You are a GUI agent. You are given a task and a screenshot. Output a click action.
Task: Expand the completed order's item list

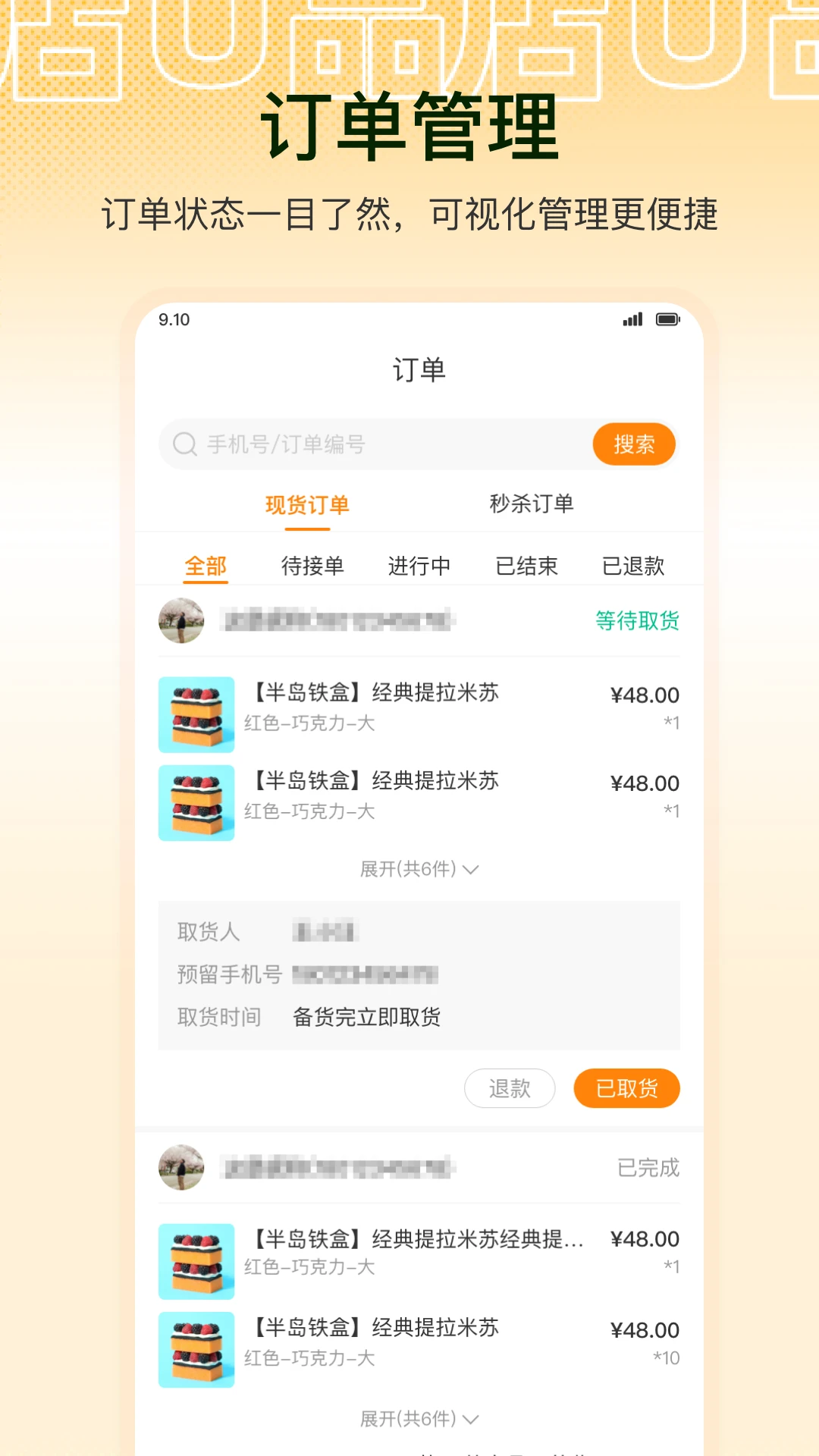418,1419
